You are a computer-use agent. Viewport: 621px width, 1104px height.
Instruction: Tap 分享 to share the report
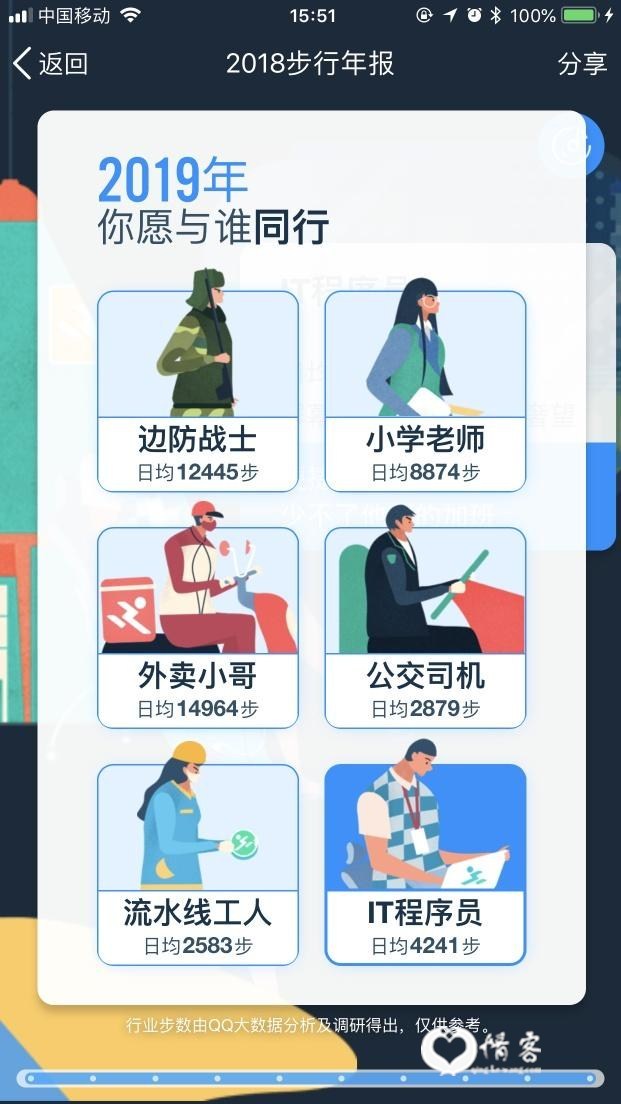pyautogui.click(x=582, y=63)
